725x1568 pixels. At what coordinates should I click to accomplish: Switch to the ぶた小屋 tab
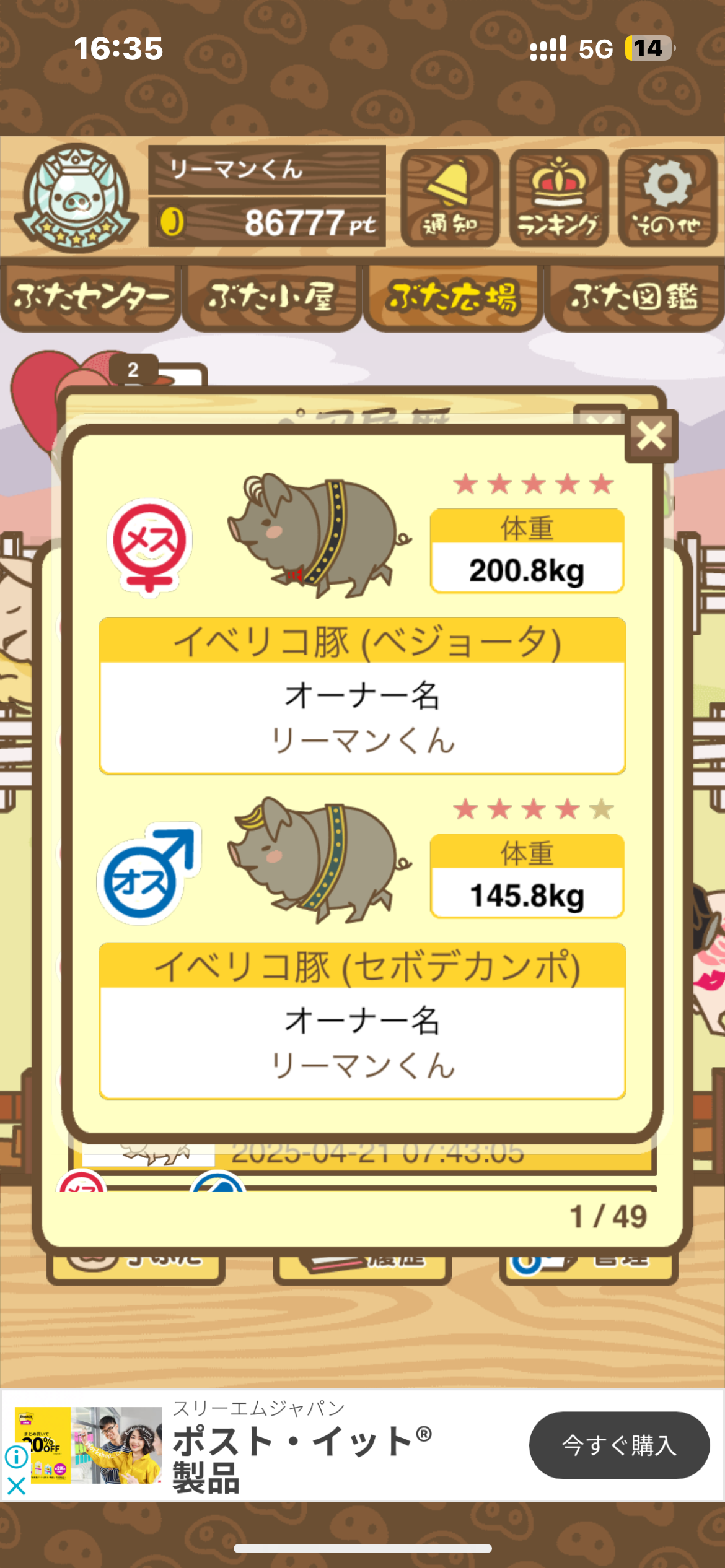[x=271, y=298]
